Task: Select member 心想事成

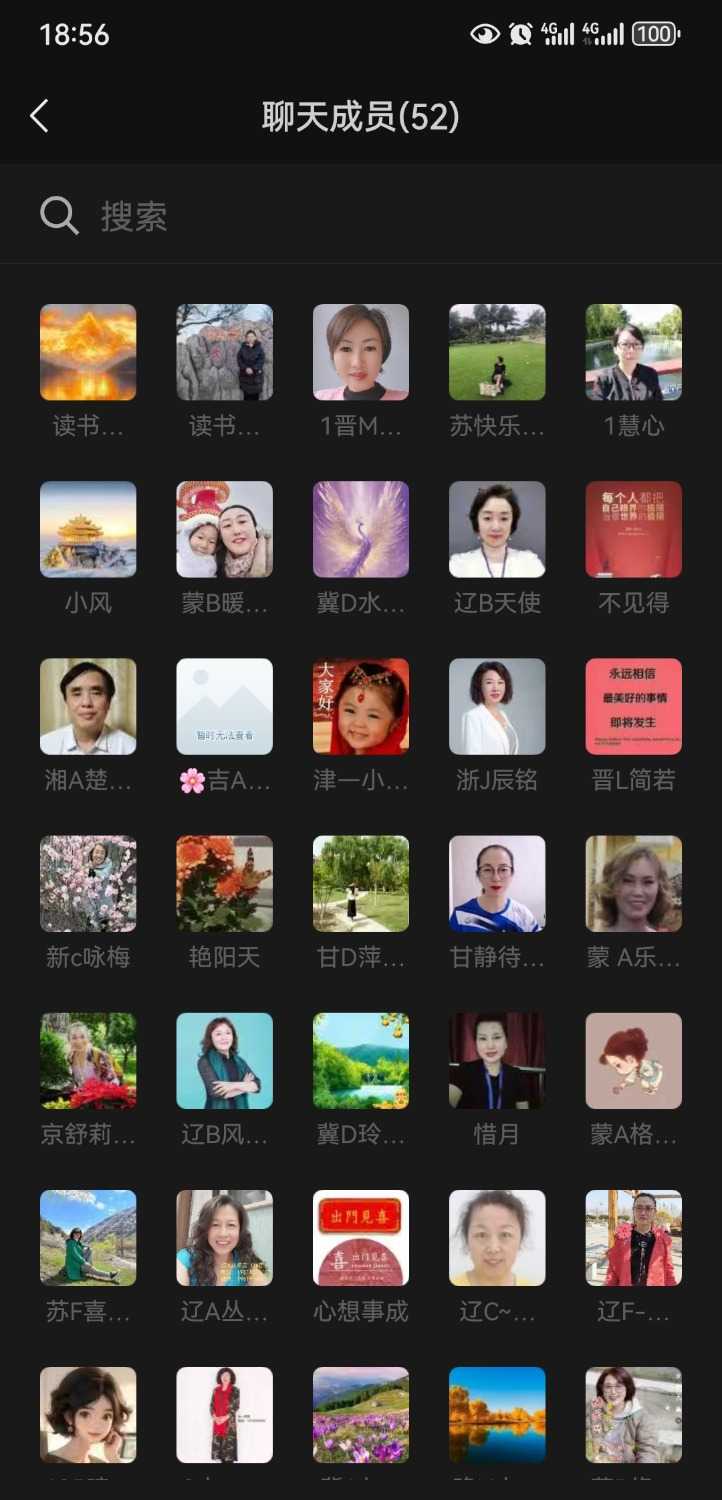Action: 360,1238
